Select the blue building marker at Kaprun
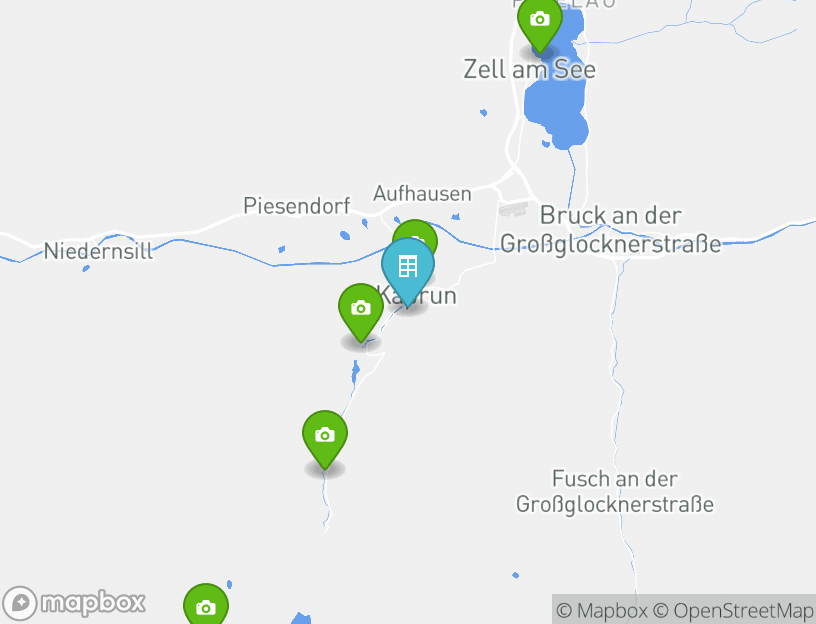The height and width of the screenshot is (624, 816). click(408, 267)
